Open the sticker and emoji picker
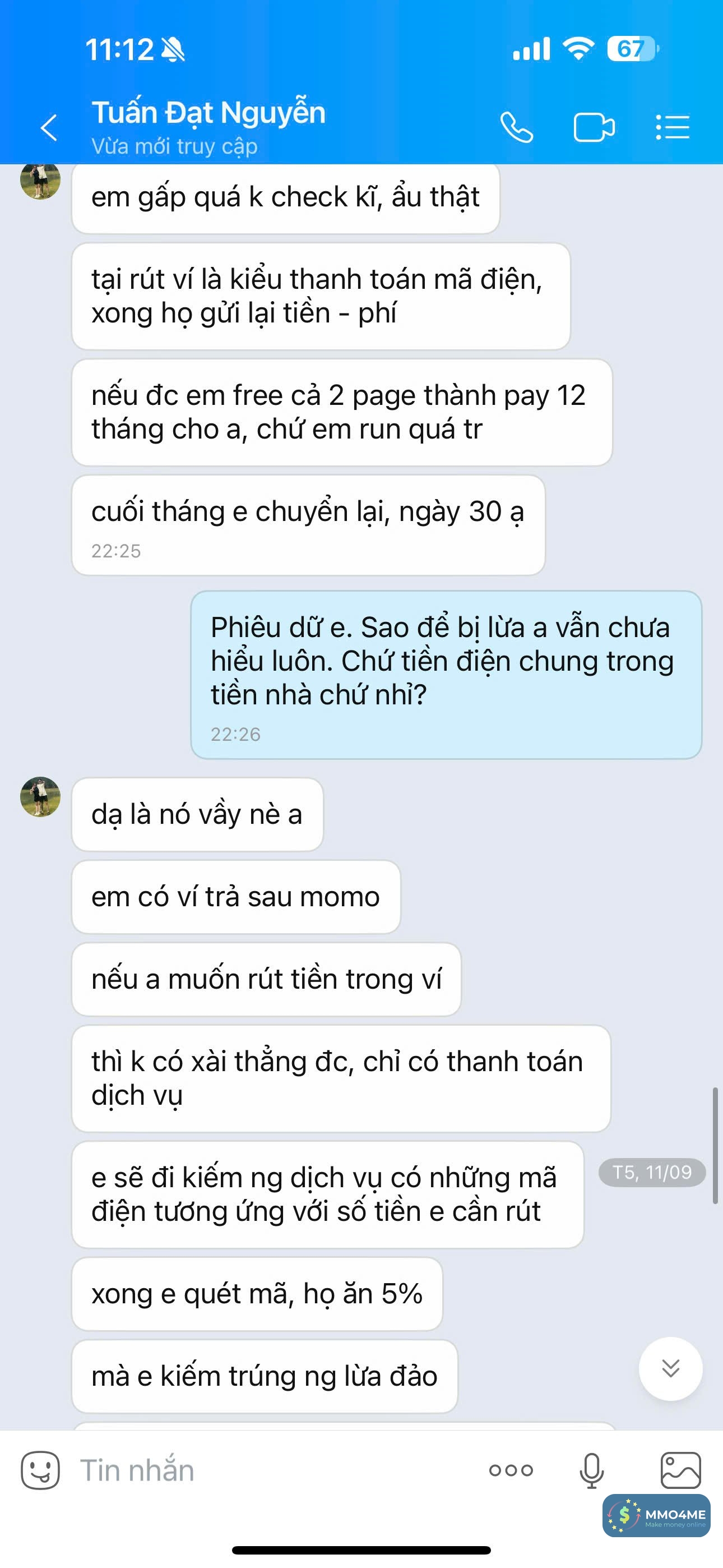Screen dimensions: 723x1568 click(40, 1470)
